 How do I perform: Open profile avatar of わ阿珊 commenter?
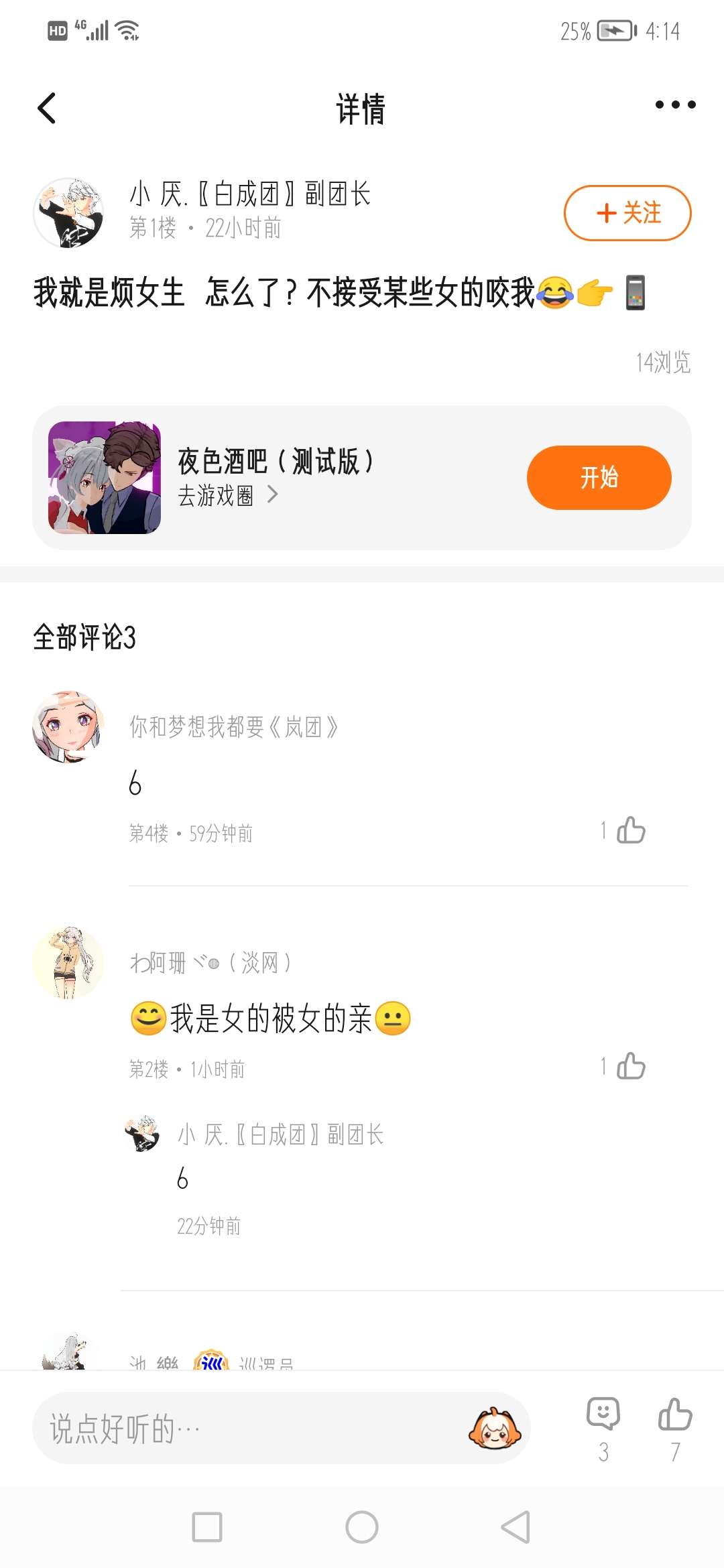(x=69, y=963)
